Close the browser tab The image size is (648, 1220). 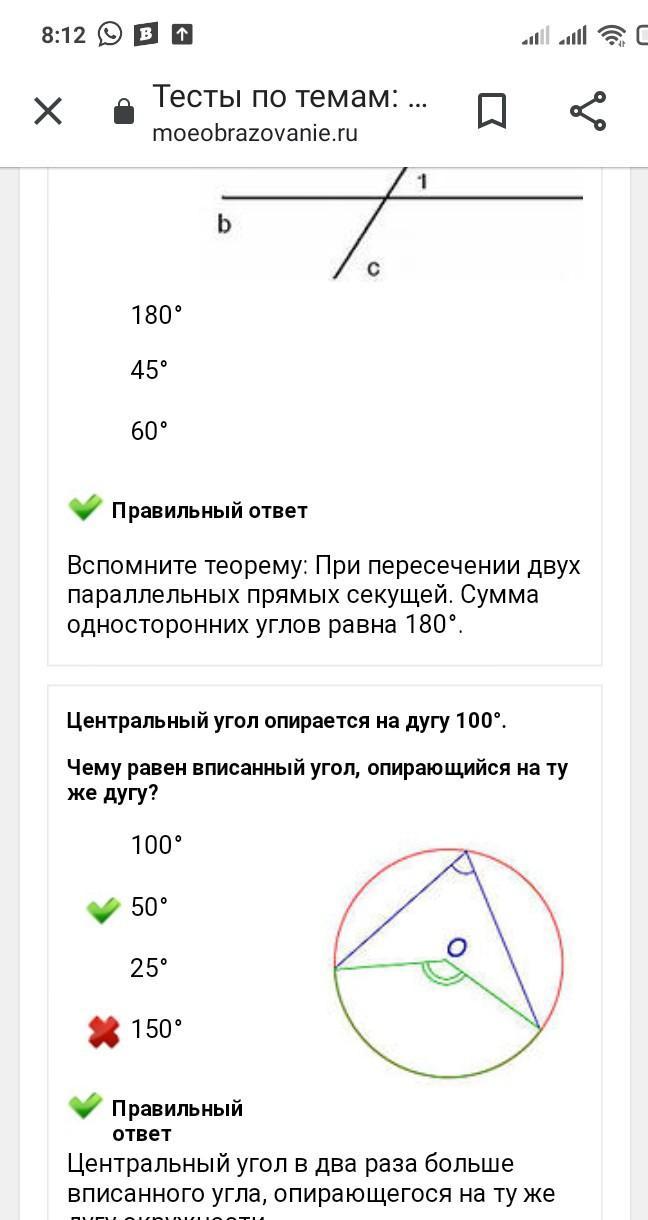click(x=48, y=111)
